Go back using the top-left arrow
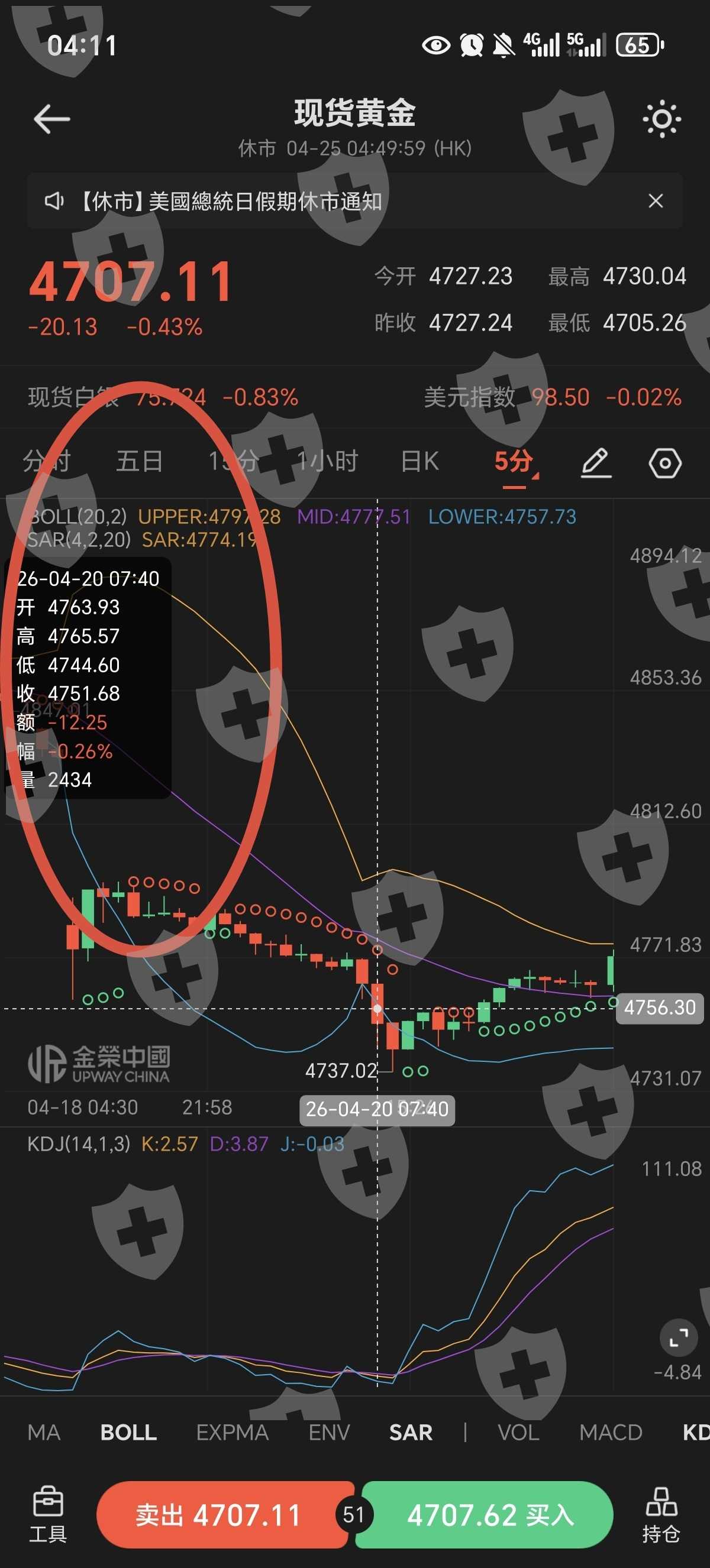 [x=51, y=119]
